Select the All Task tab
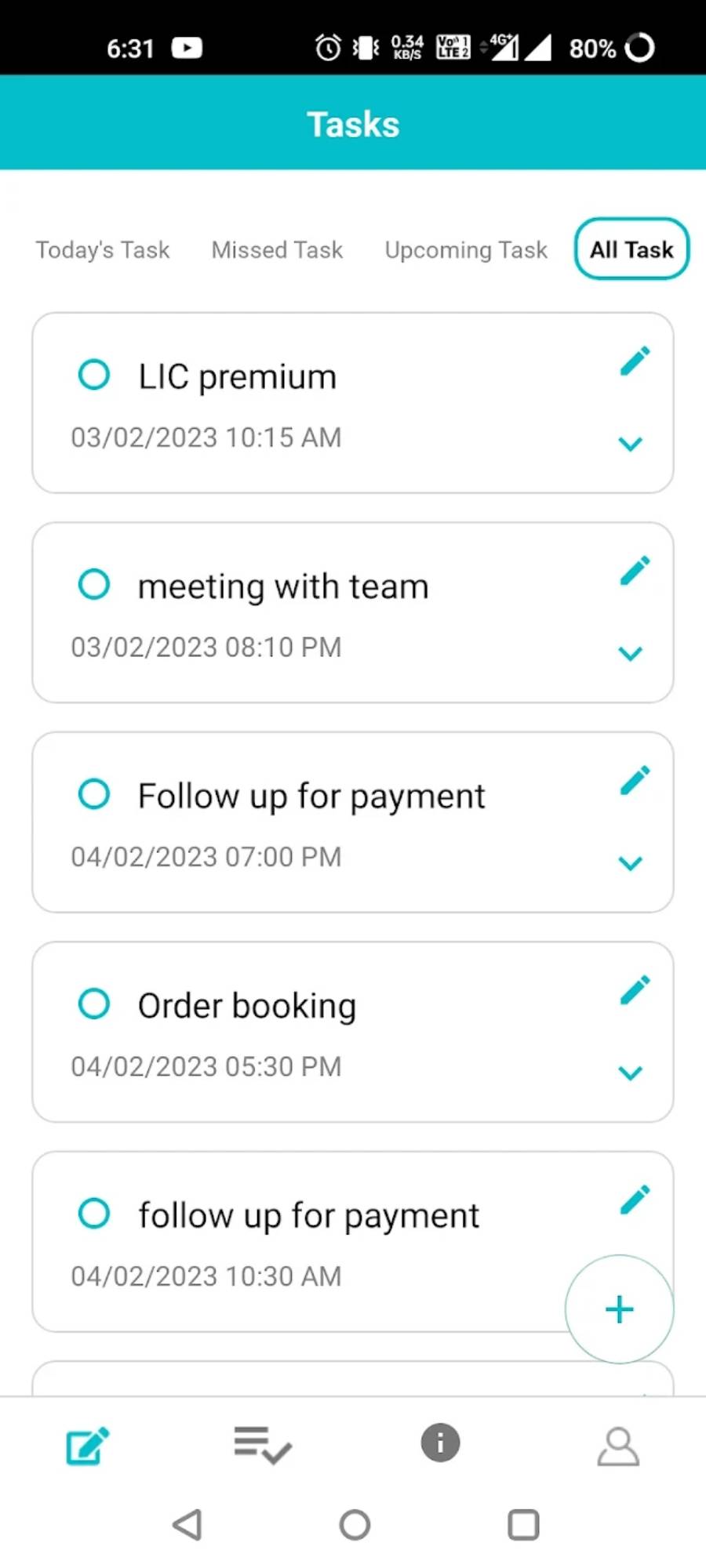The width and height of the screenshot is (706, 1568). coord(631,249)
